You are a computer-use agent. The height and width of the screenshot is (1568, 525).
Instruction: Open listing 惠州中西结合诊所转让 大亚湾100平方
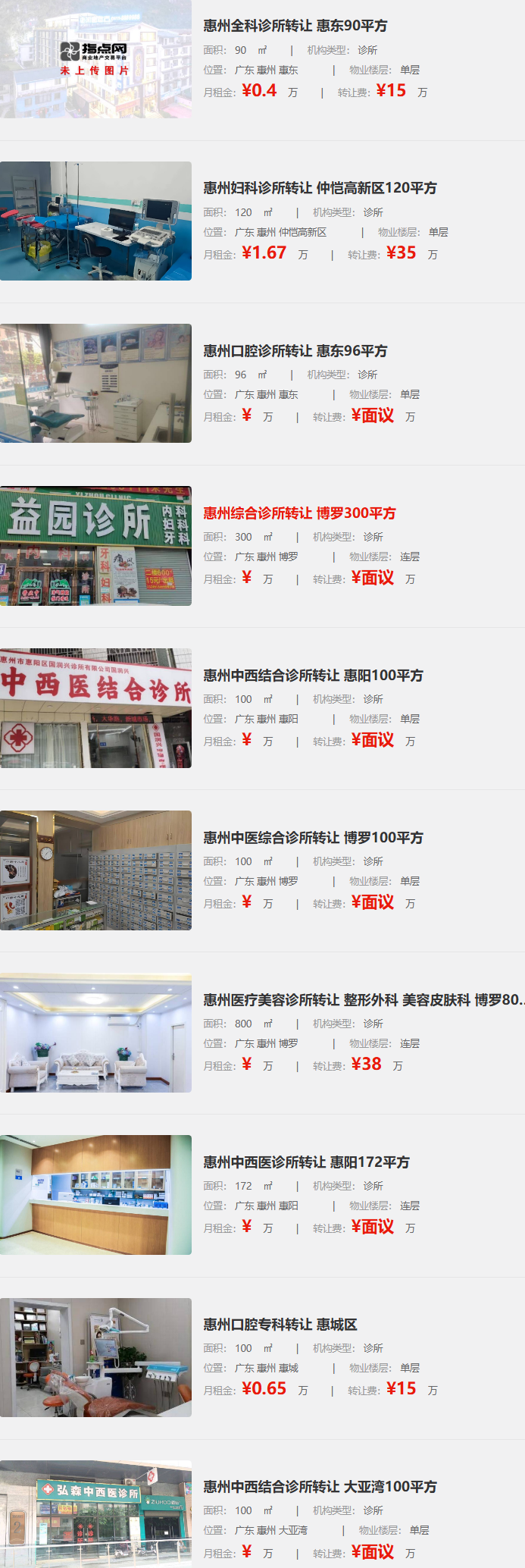pyautogui.click(x=320, y=1487)
